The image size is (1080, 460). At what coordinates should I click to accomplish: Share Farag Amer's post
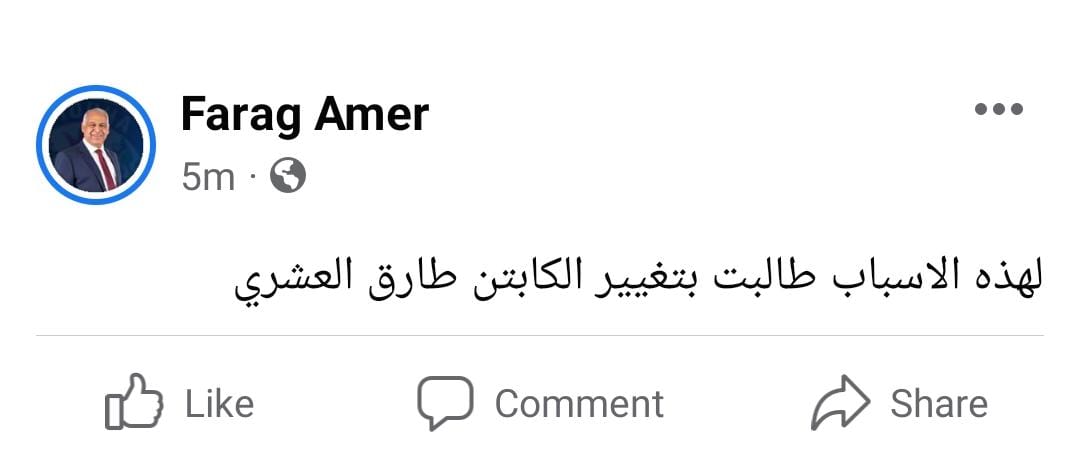(899, 403)
